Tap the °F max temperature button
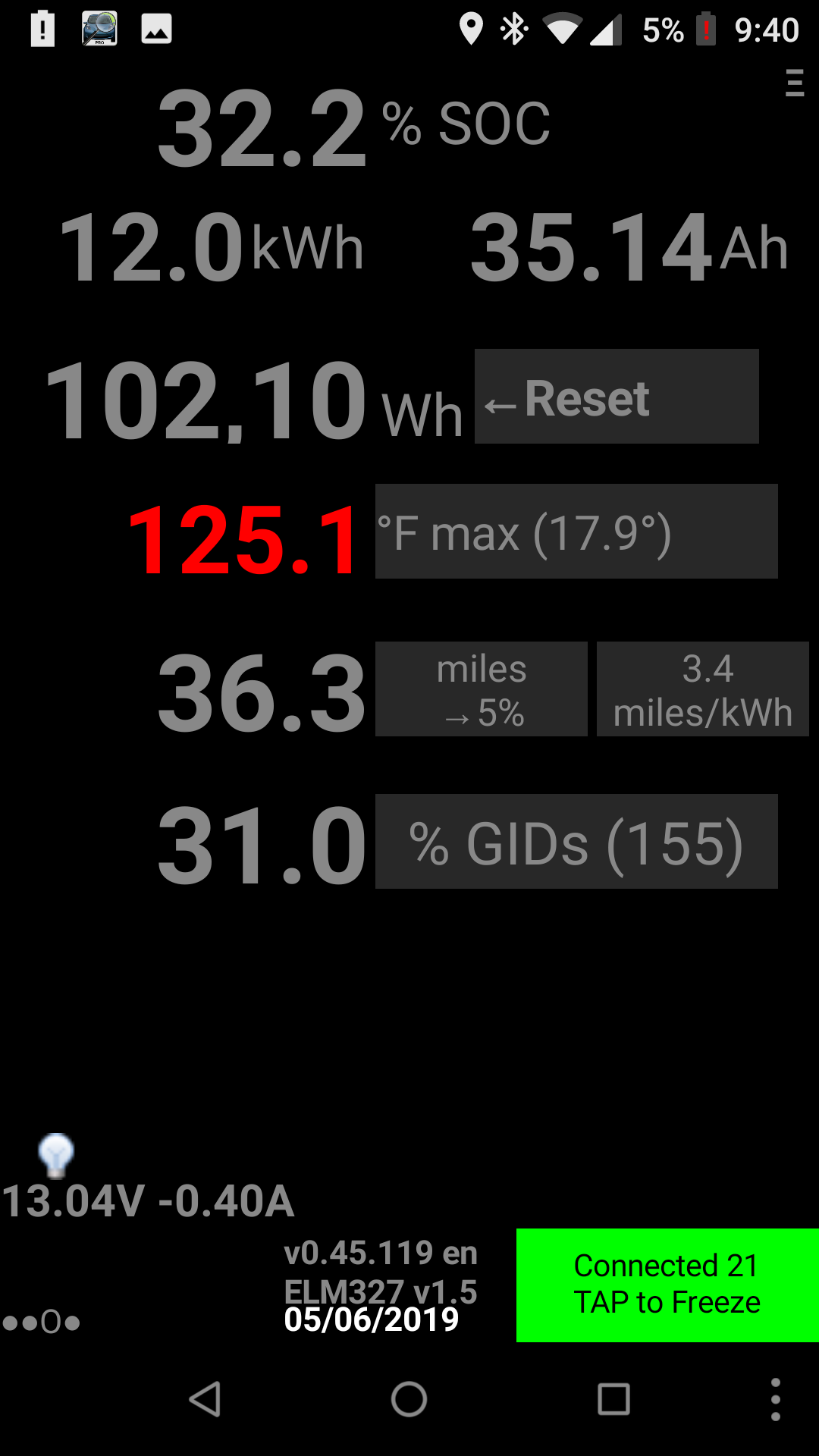The image size is (819, 1456). coord(576,532)
